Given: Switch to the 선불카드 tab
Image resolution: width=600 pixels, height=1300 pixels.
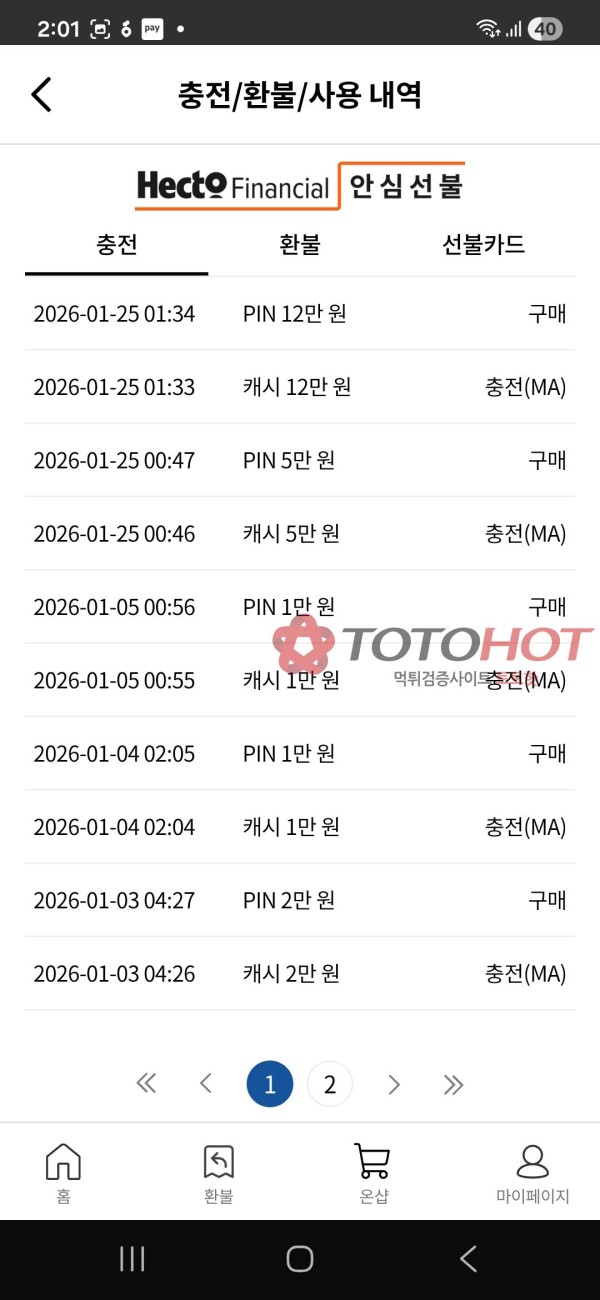Looking at the screenshot, I should pyautogui.click(x=483, y=245).
